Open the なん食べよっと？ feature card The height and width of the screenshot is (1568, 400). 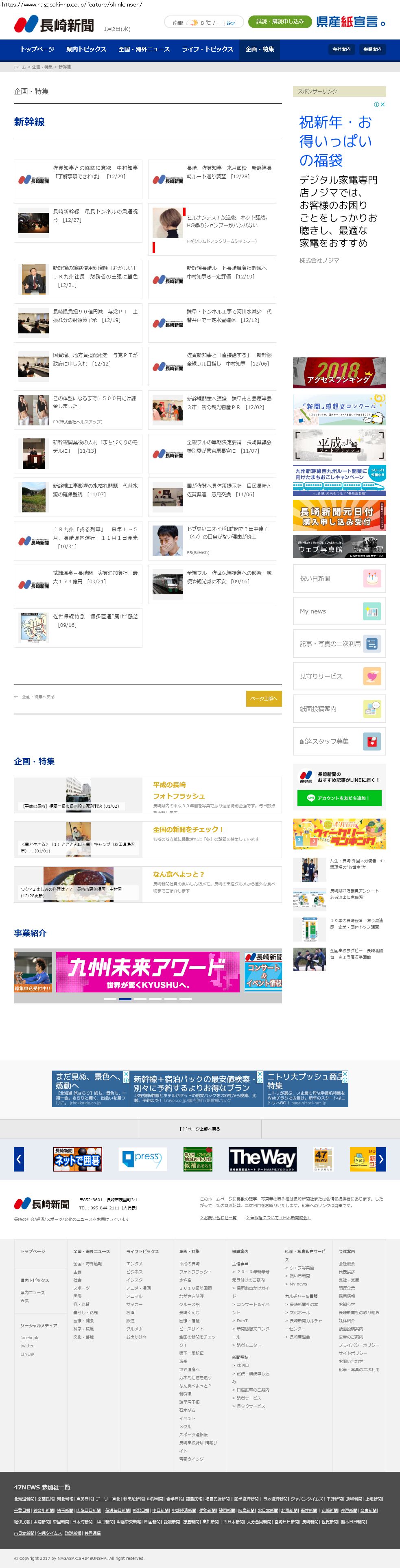click(148, 885)
